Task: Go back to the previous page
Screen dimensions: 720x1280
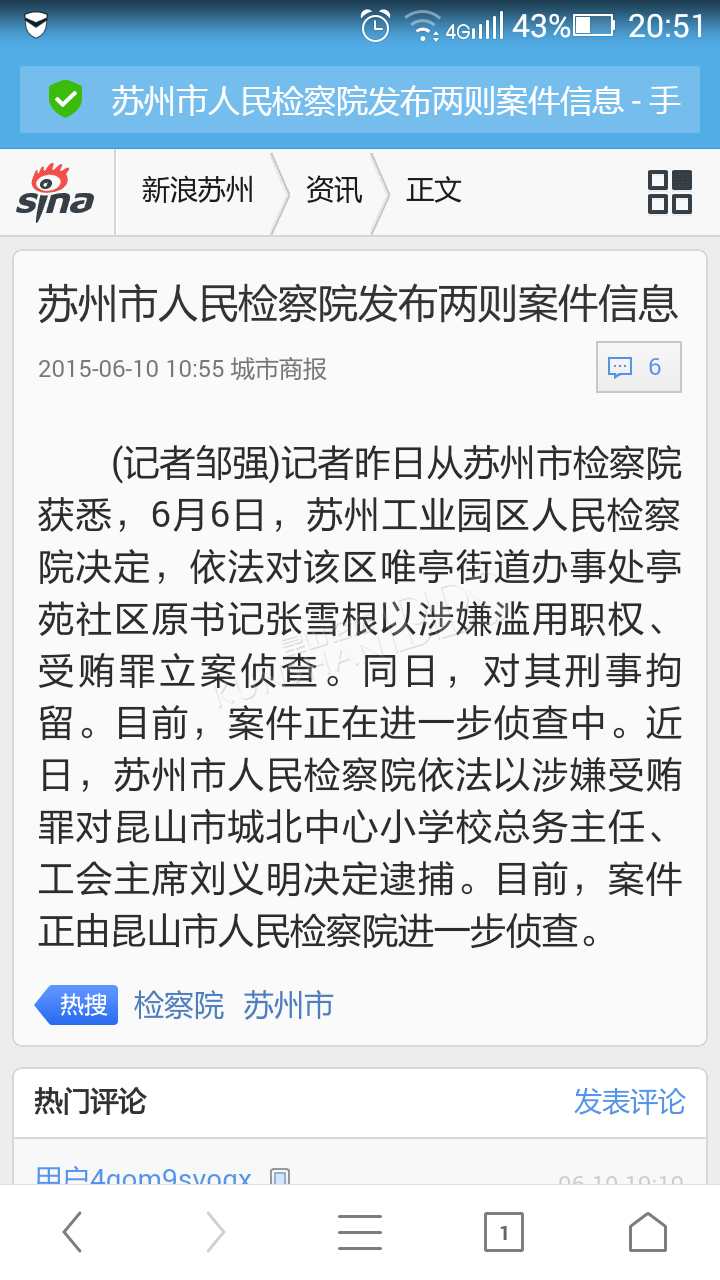Action: pos(72,1232)
